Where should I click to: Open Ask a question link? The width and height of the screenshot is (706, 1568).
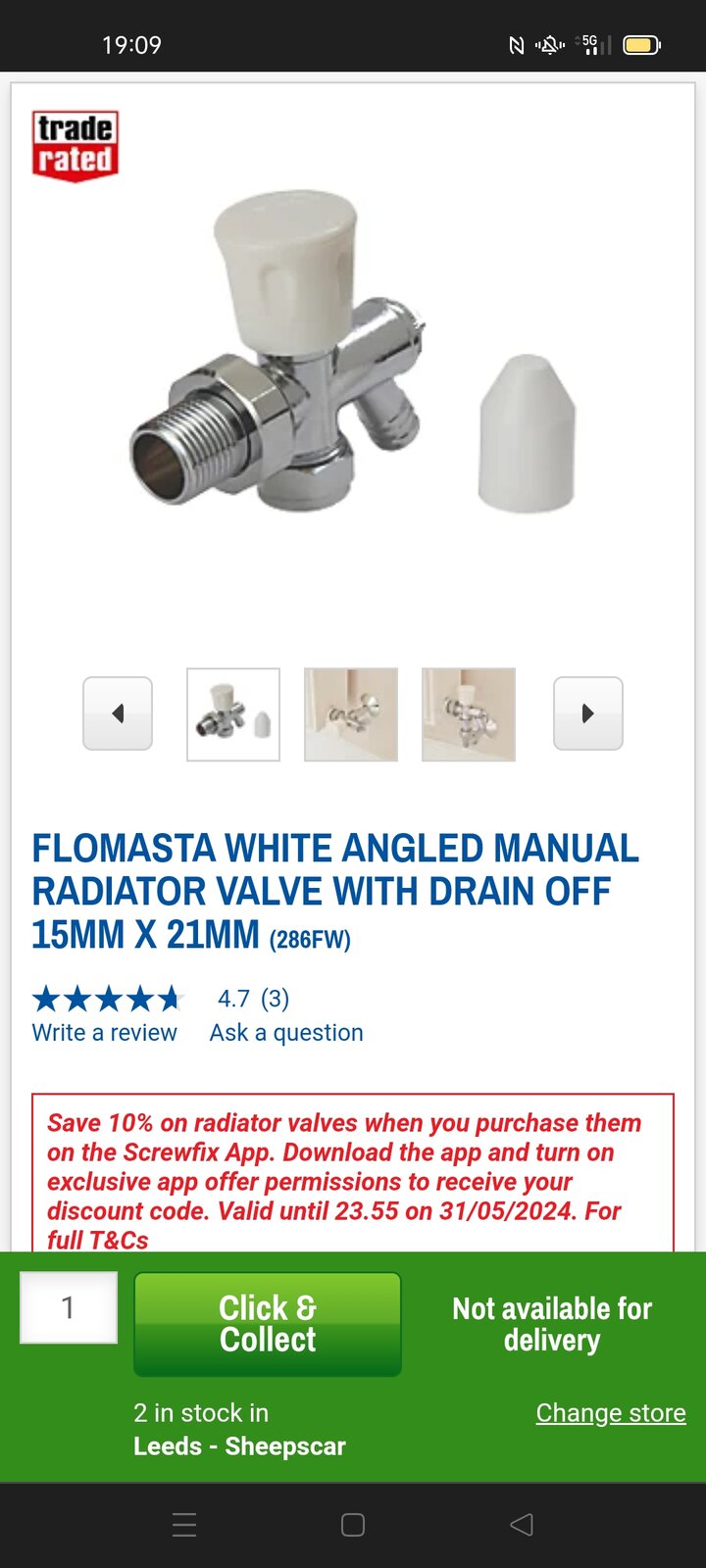pos(286,1033)
